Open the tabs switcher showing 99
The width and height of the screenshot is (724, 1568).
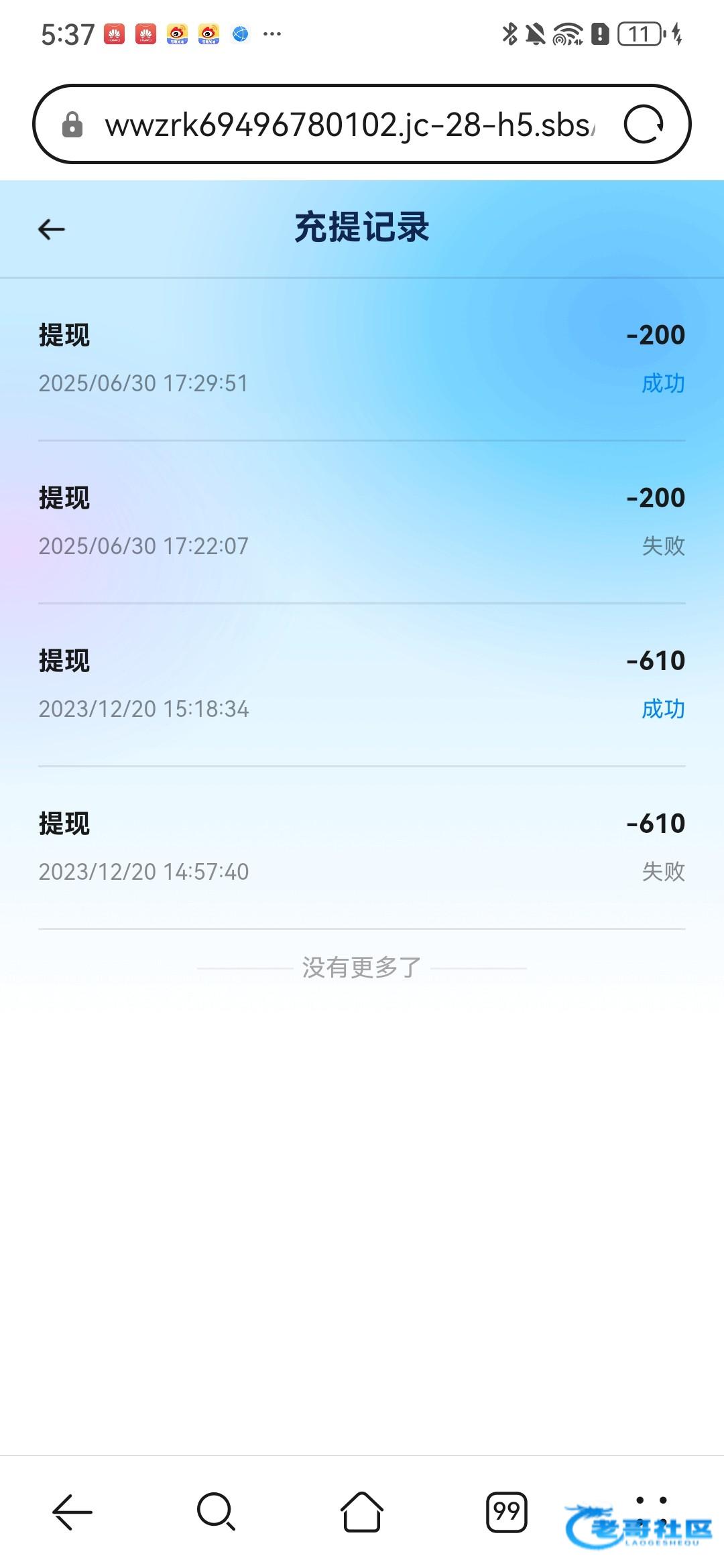pos(507,1512)
